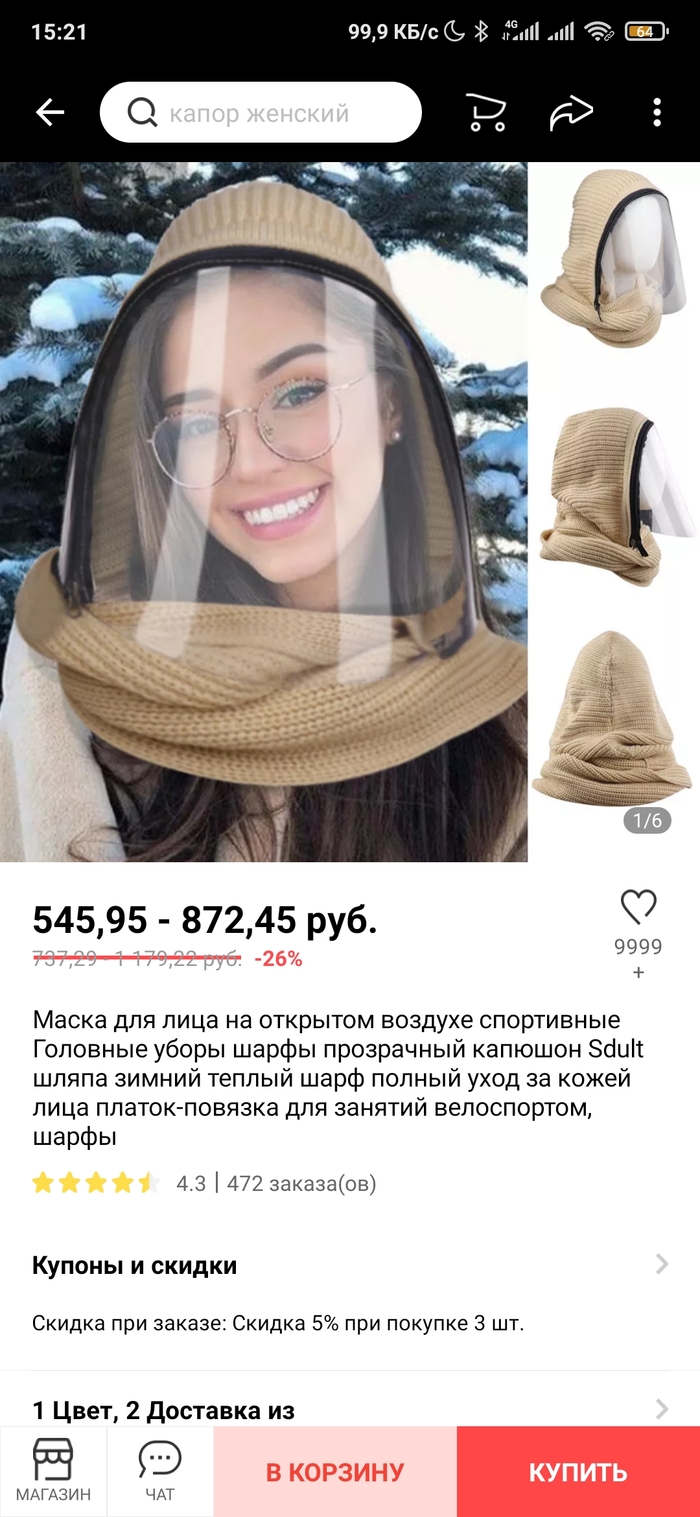Start a chat with the seller

pos(160,1471)
